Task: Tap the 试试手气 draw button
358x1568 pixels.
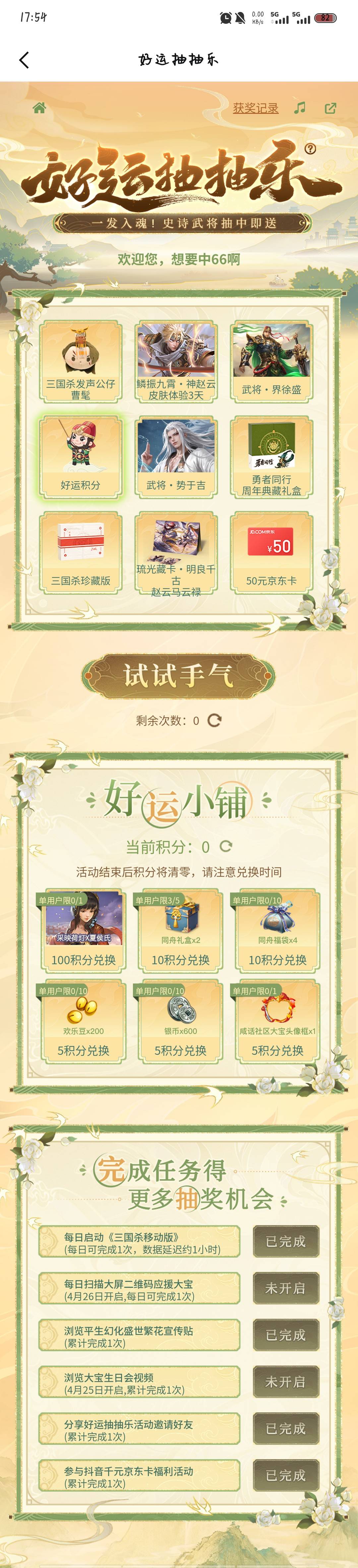Action: point(178,675)
